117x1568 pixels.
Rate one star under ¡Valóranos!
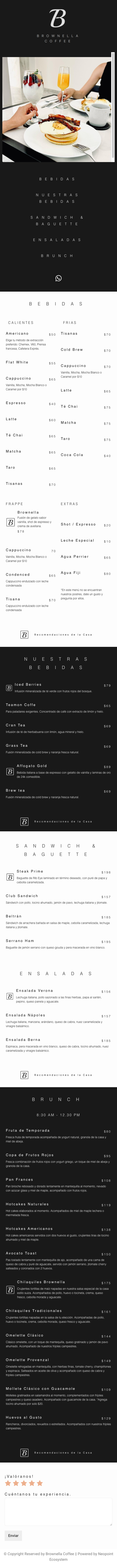(8, 1483)
